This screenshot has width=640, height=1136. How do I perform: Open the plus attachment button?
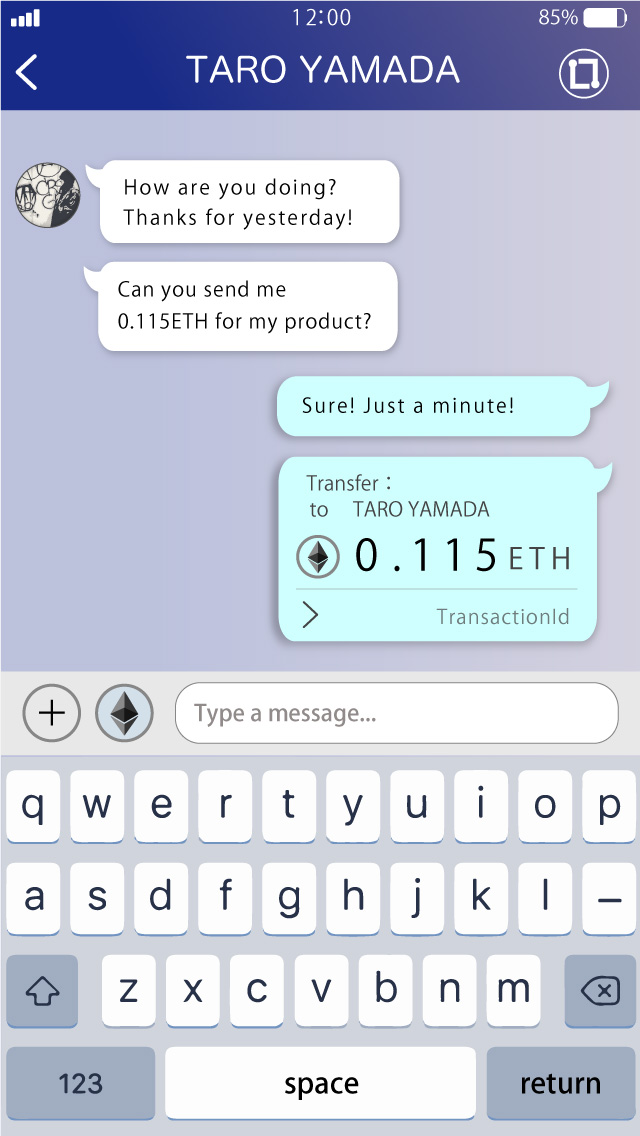pyautogui.click(x=51, y=713)
